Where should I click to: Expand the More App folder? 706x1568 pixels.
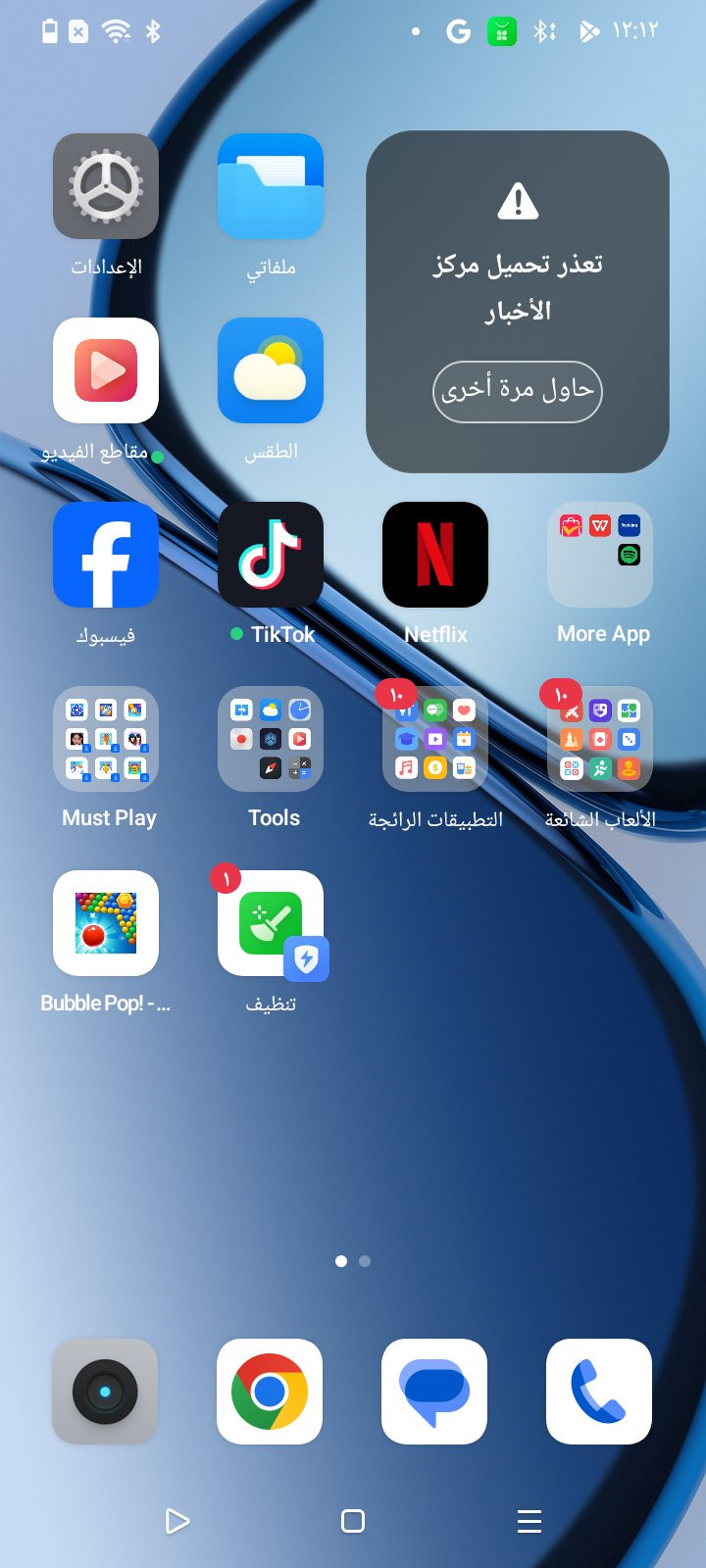point(600,555)
